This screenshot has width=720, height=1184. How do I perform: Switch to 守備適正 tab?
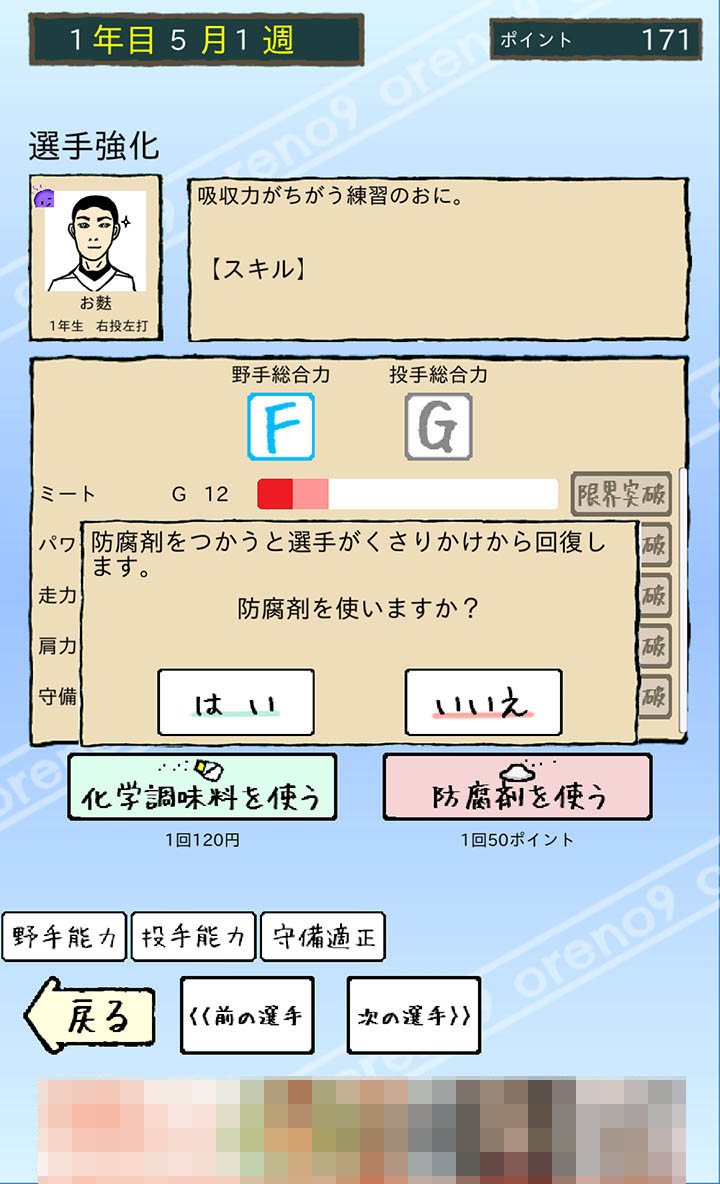(x=323, y=936)
